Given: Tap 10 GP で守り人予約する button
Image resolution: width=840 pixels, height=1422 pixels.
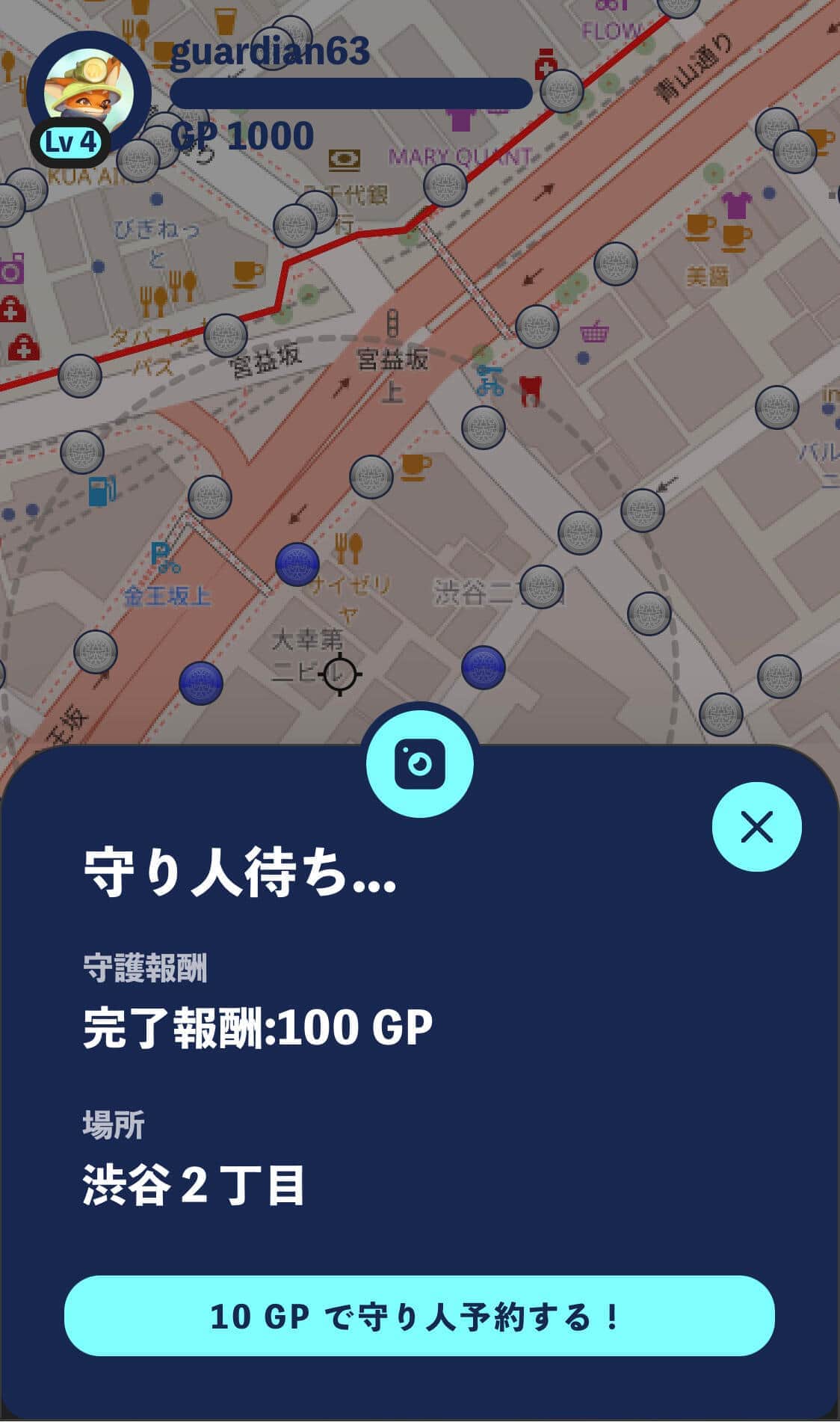Looking at the screenshot, I should pos(419,1317).
